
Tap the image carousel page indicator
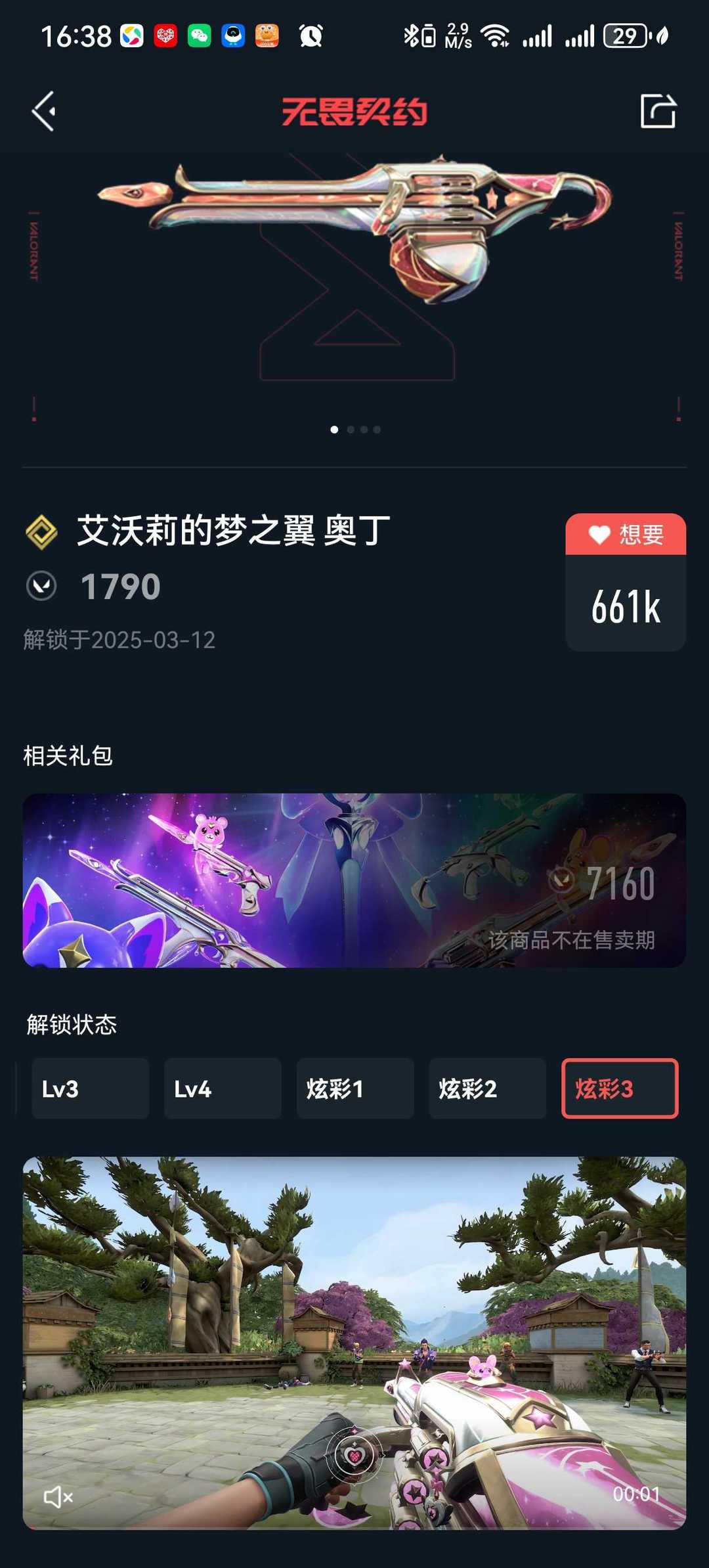pos(355,430)
